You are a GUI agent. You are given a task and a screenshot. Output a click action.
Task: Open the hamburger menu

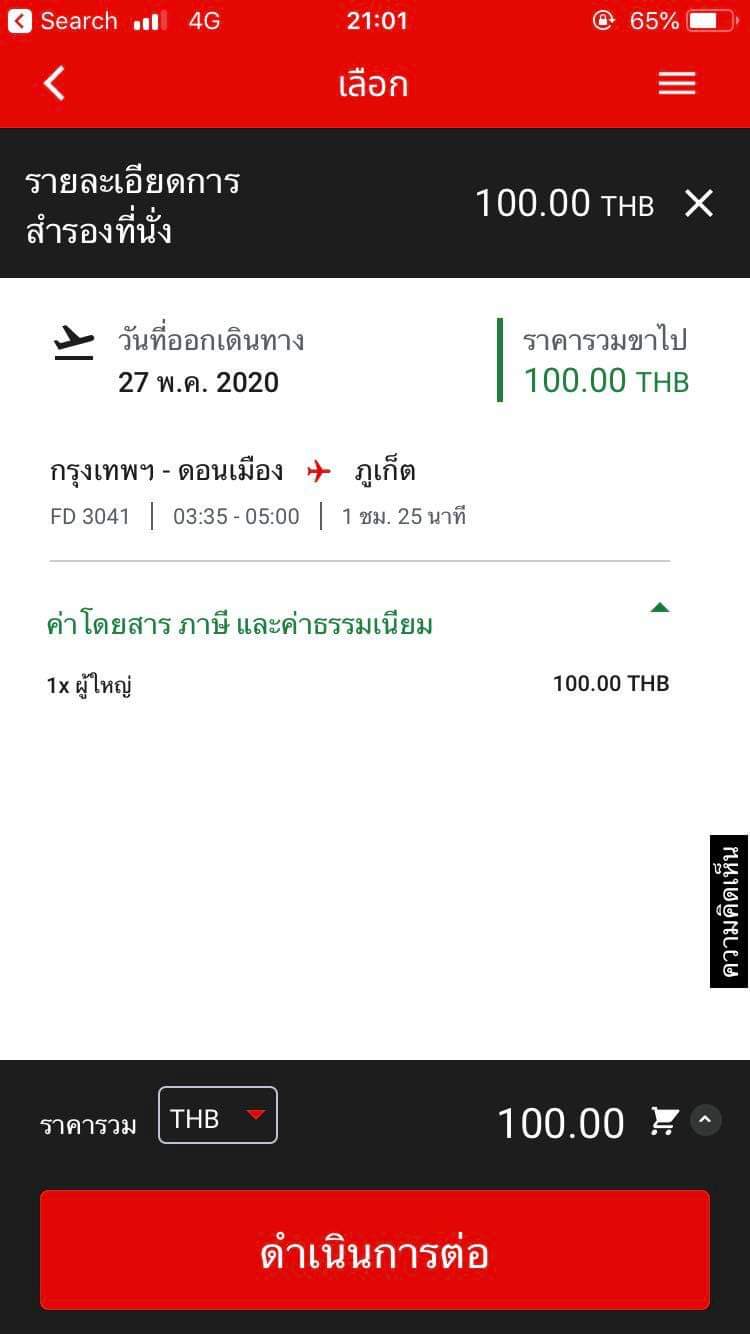coord(676,84)
